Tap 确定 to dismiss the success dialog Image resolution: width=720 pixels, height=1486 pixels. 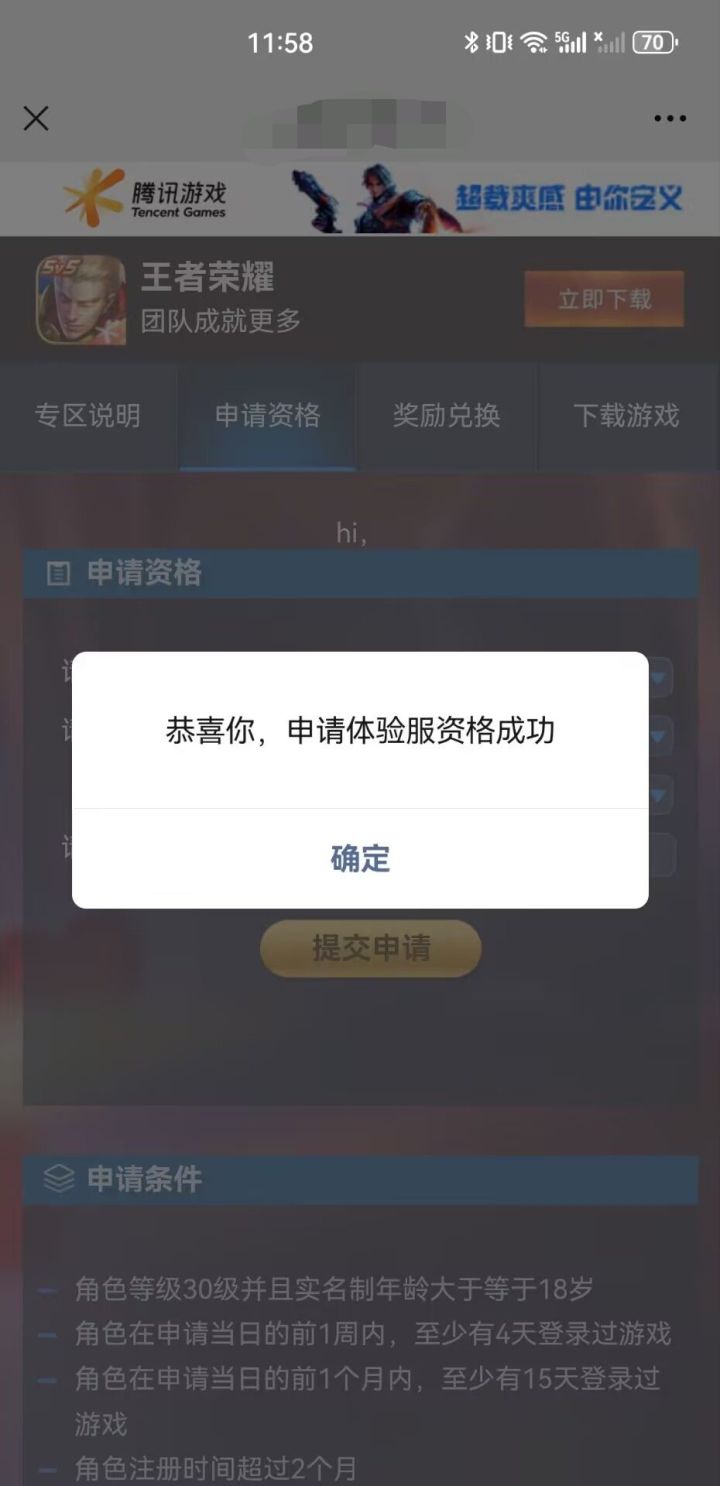pyautogui.click(x=359, y=858)
